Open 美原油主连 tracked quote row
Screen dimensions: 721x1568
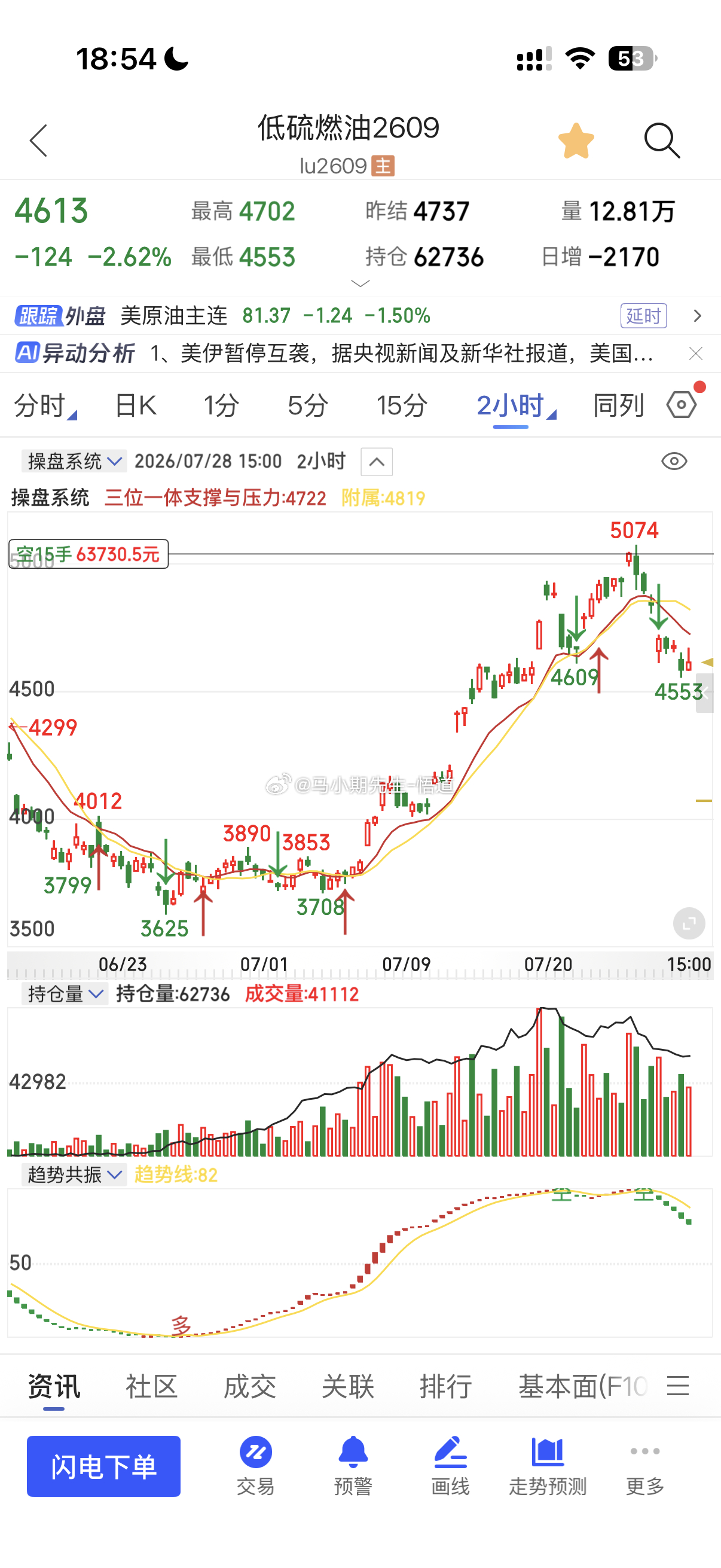coord(360,315)
